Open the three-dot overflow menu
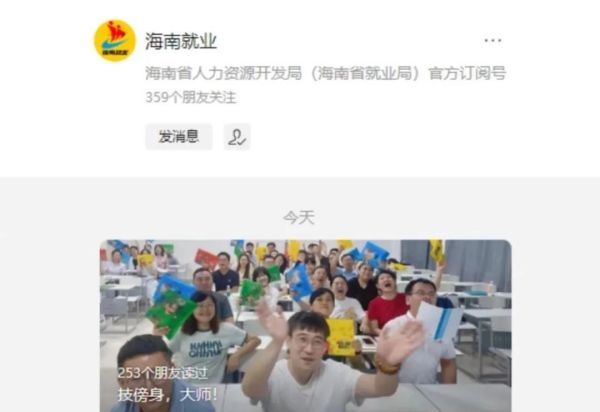 (x=492, y=41)
